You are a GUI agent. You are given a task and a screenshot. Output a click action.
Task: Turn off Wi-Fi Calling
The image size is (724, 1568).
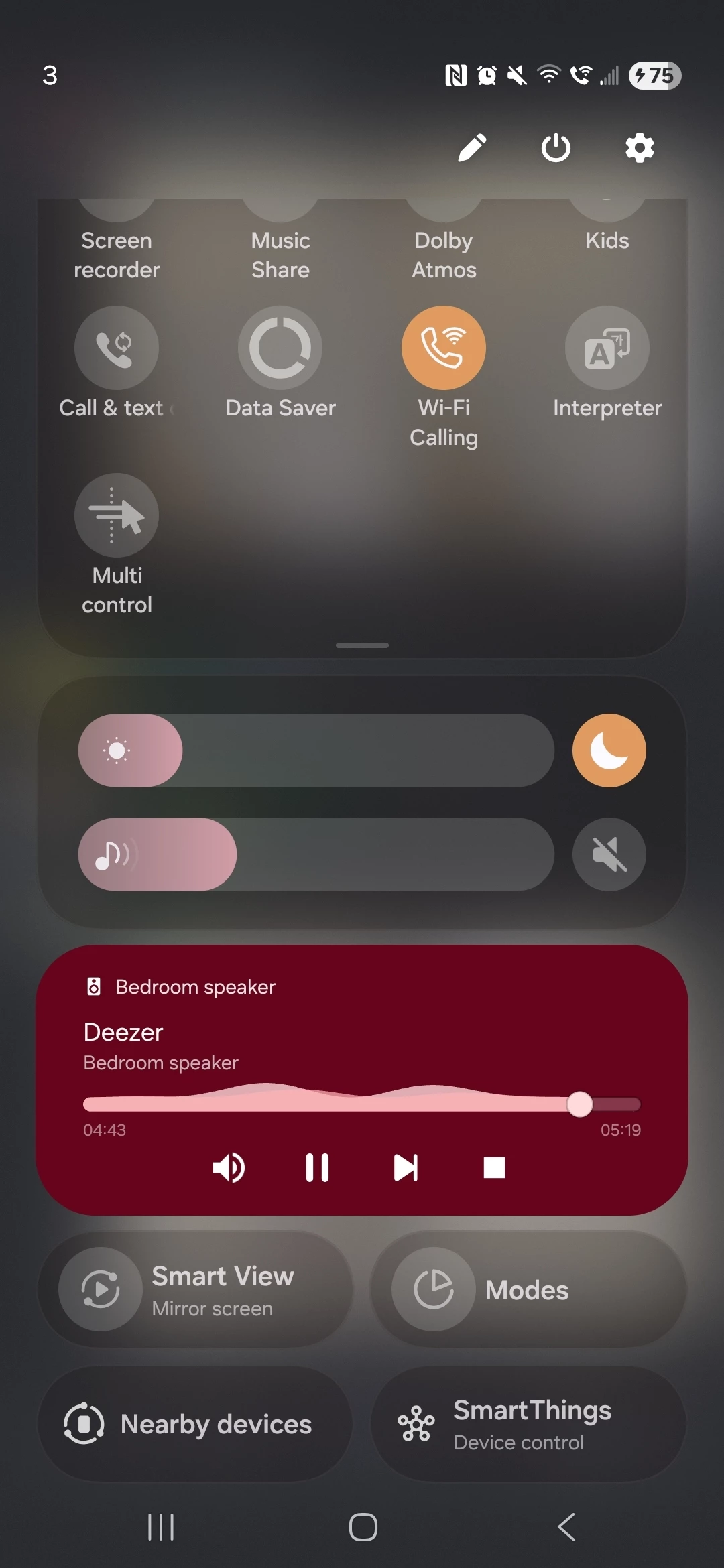pyautogui.click(x=444, y=348)
